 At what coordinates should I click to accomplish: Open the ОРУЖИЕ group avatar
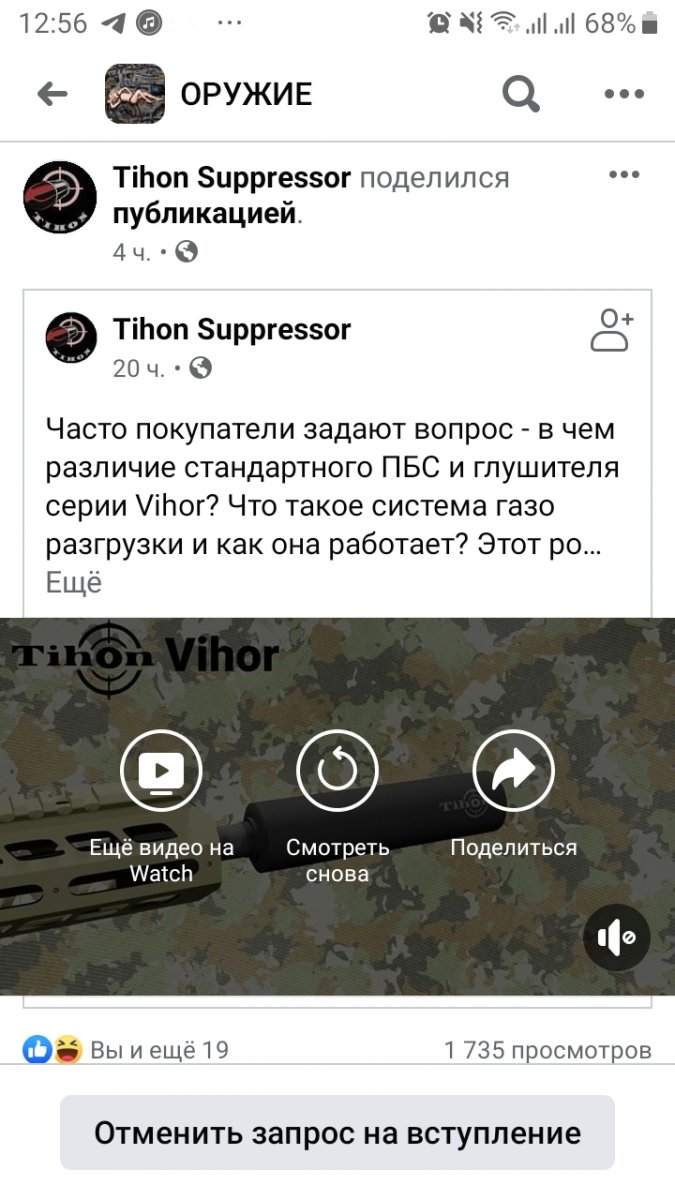[x=135, y=94]
